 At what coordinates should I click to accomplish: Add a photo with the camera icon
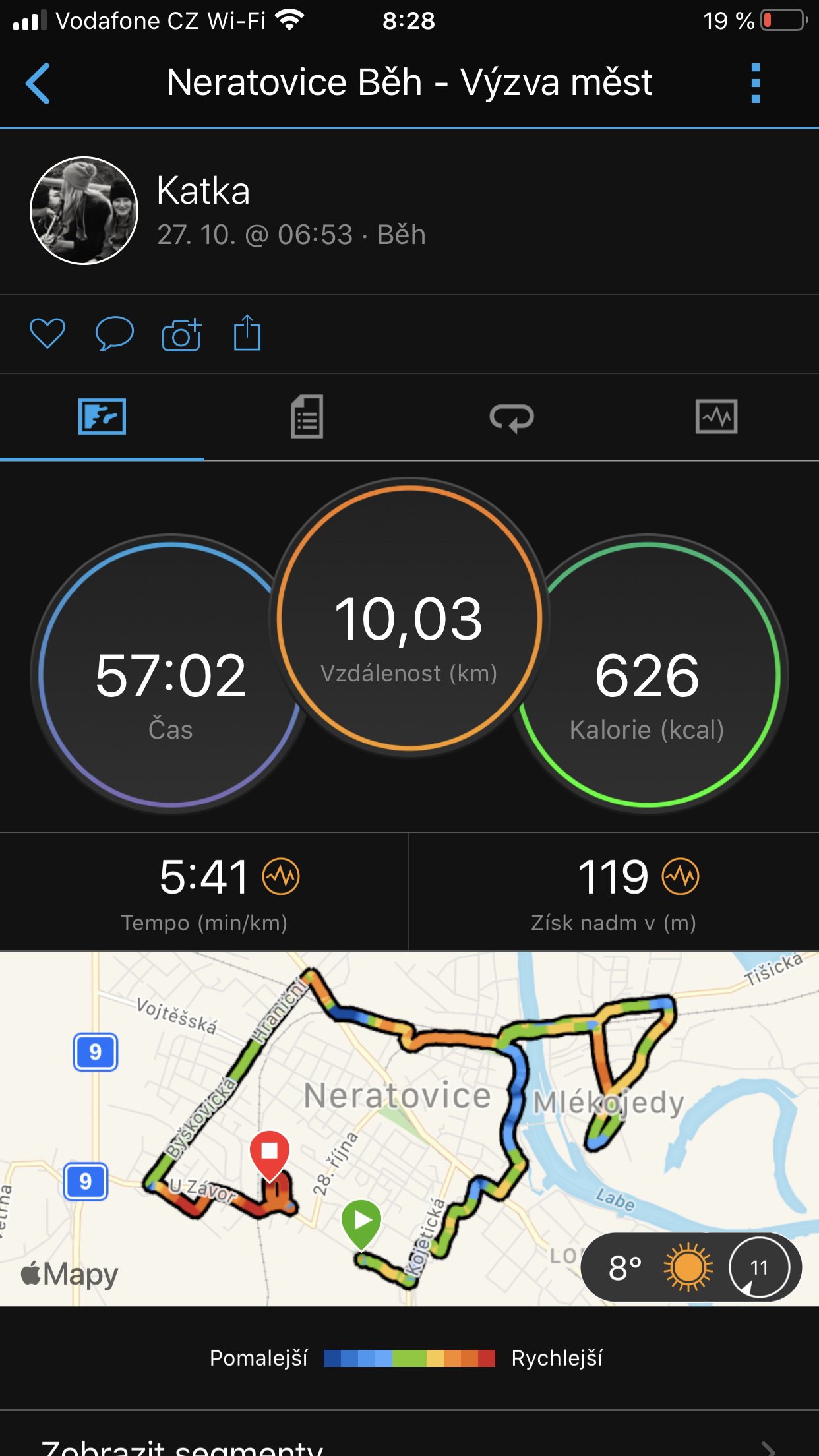[x=181, y=334]
